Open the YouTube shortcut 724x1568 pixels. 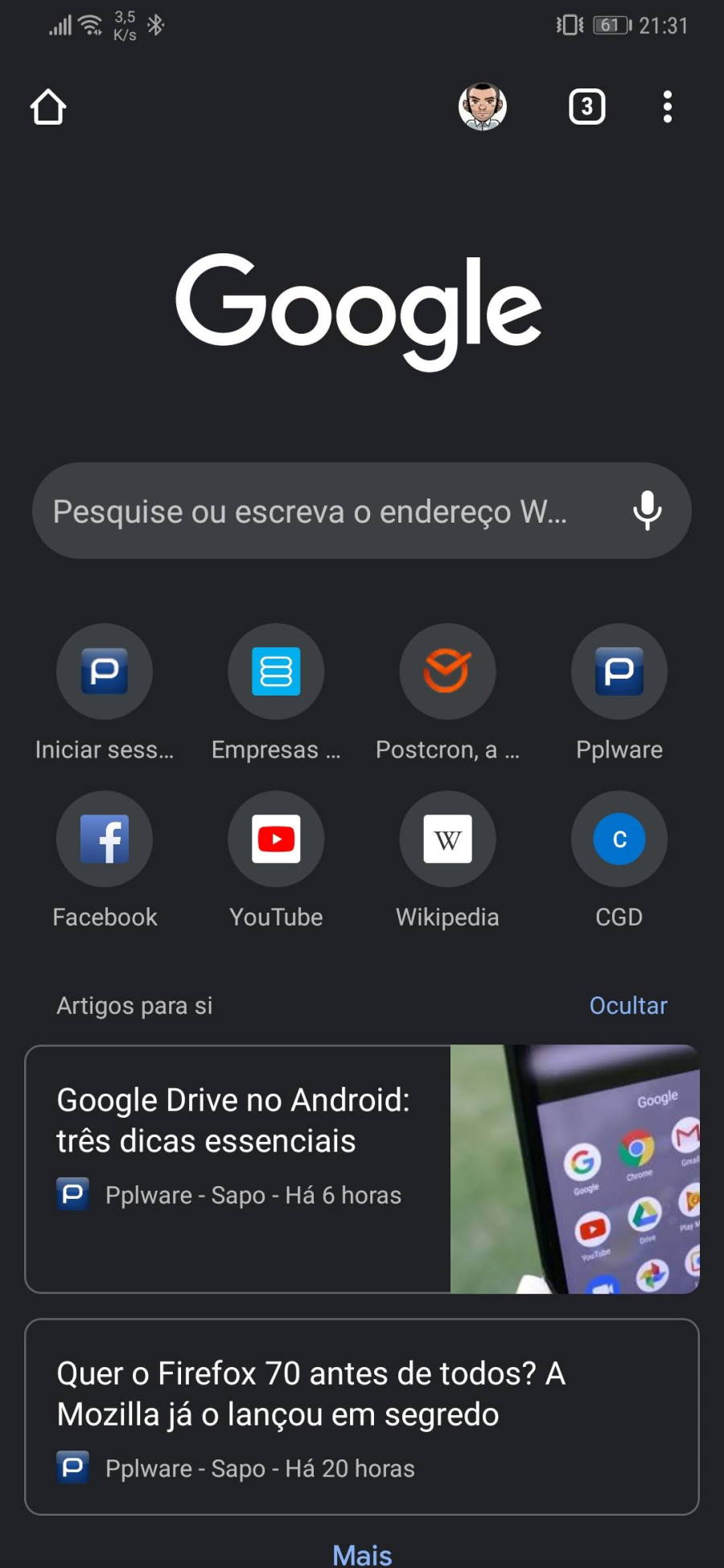click(276, 839)
